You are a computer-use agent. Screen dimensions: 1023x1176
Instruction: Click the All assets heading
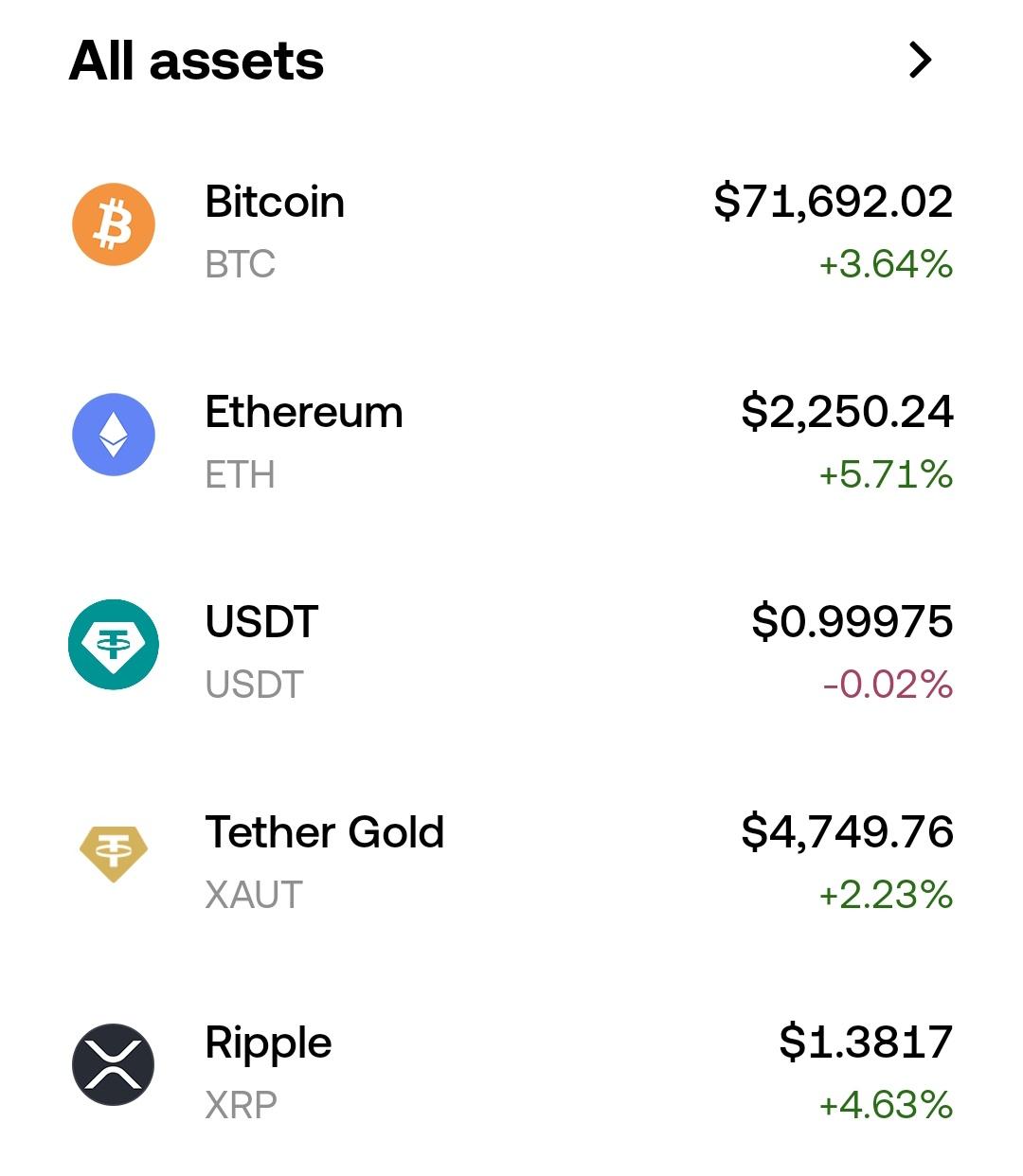(x=197, y=62)
